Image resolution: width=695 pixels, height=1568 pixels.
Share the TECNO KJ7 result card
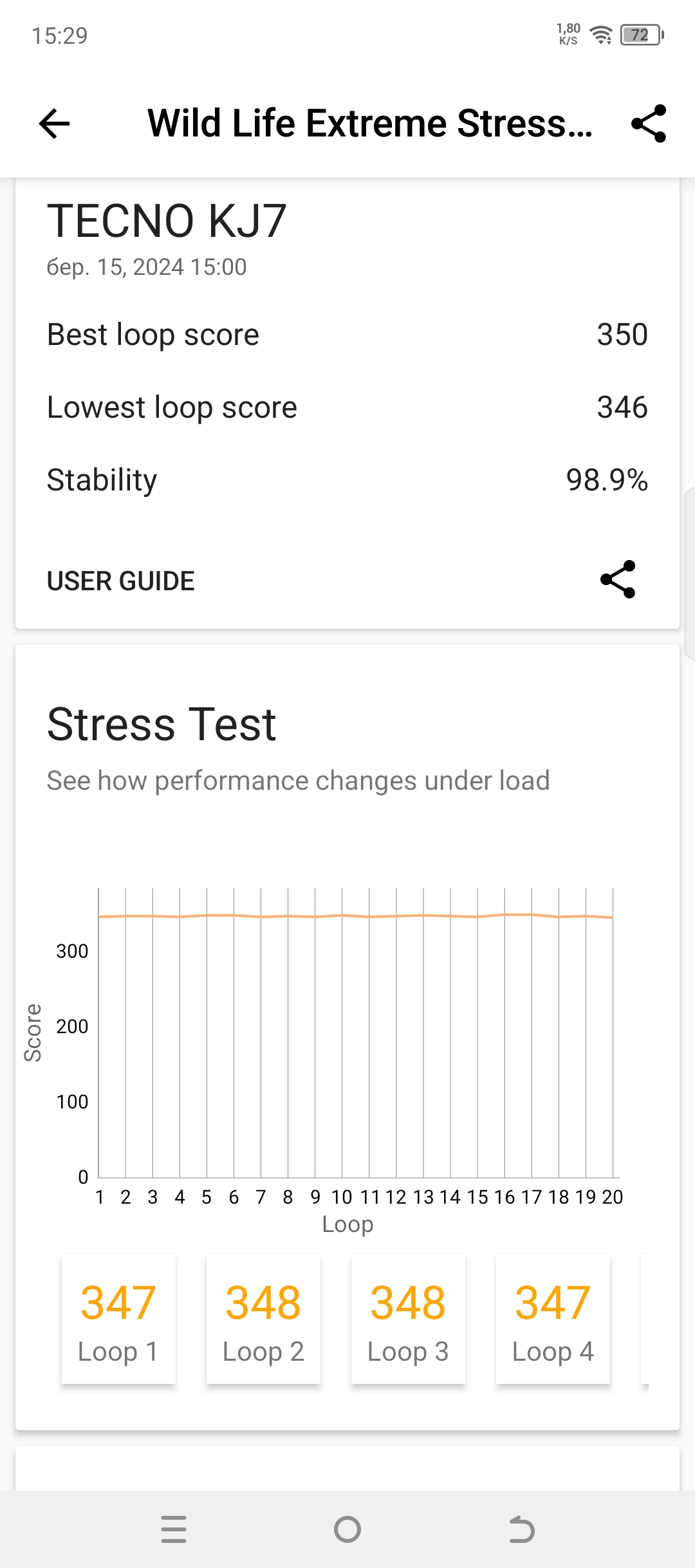pos(618,579)
